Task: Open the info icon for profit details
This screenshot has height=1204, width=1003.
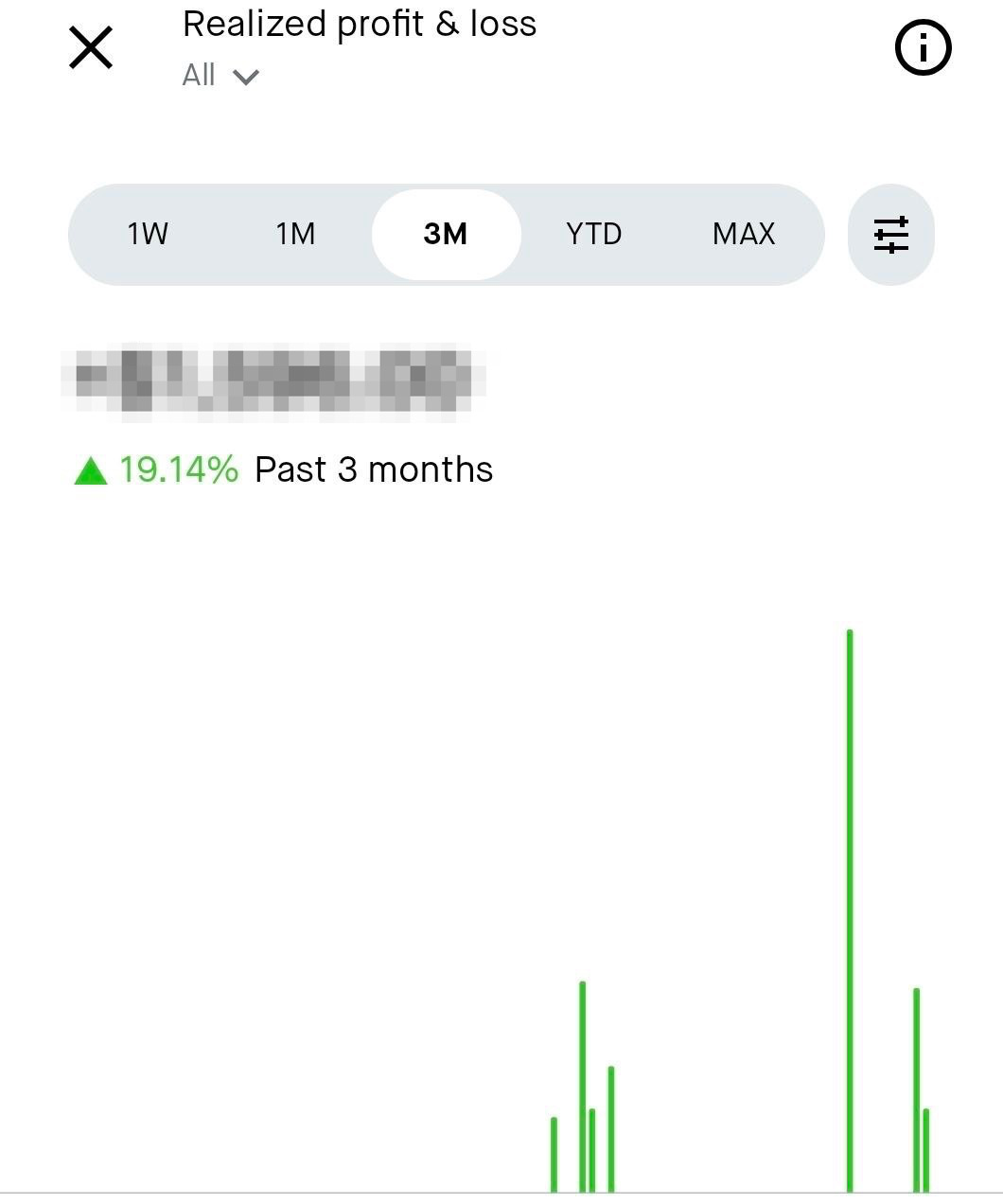Action: coord(922,47)
